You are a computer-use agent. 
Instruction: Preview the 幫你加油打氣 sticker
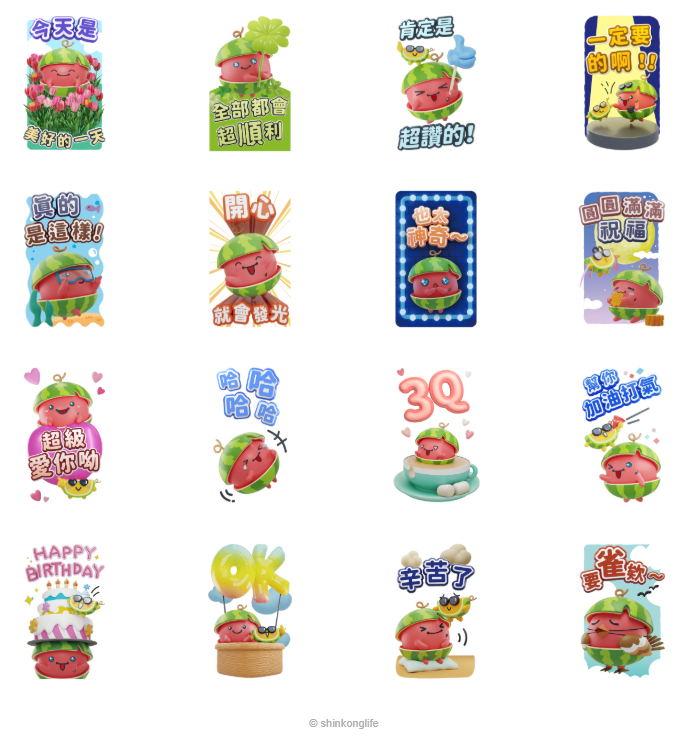[622, 435]
